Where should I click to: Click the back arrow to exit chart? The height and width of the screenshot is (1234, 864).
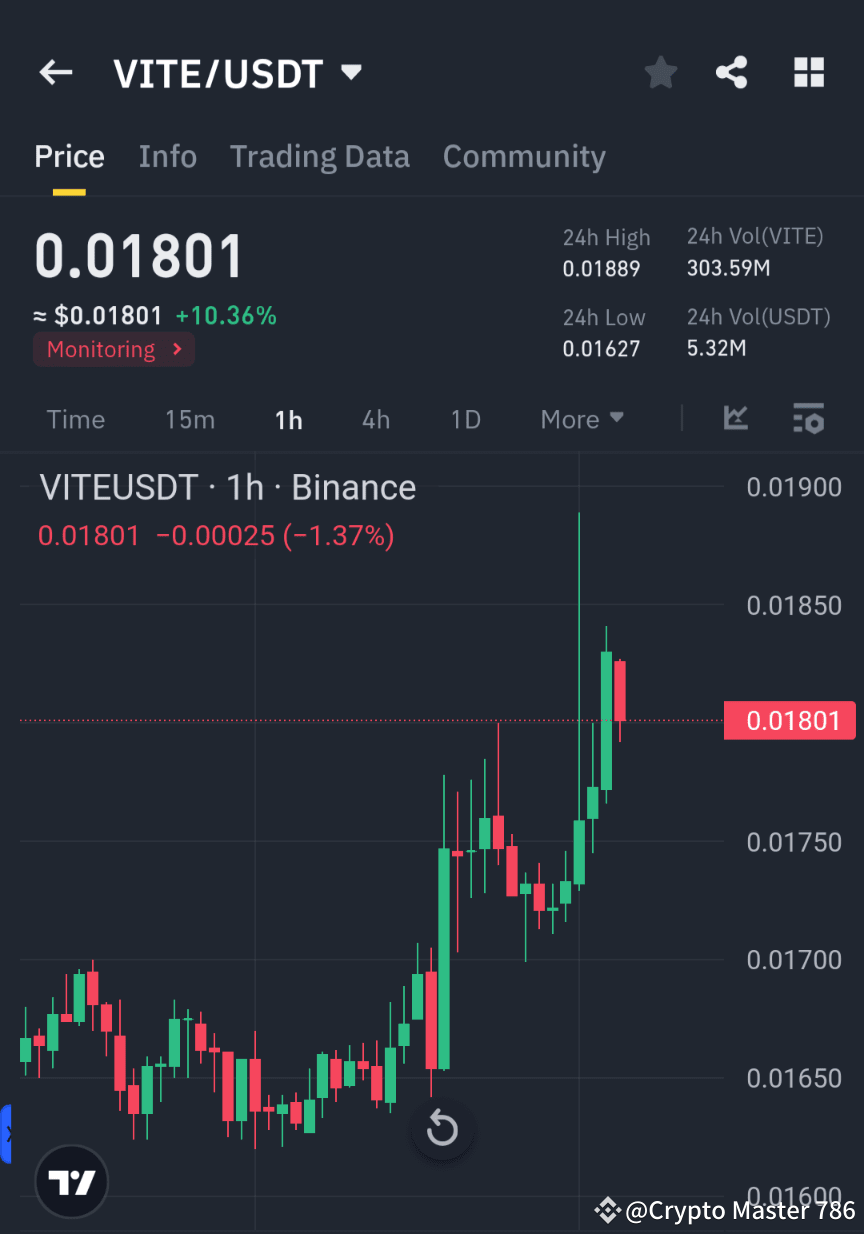point(55,72)
